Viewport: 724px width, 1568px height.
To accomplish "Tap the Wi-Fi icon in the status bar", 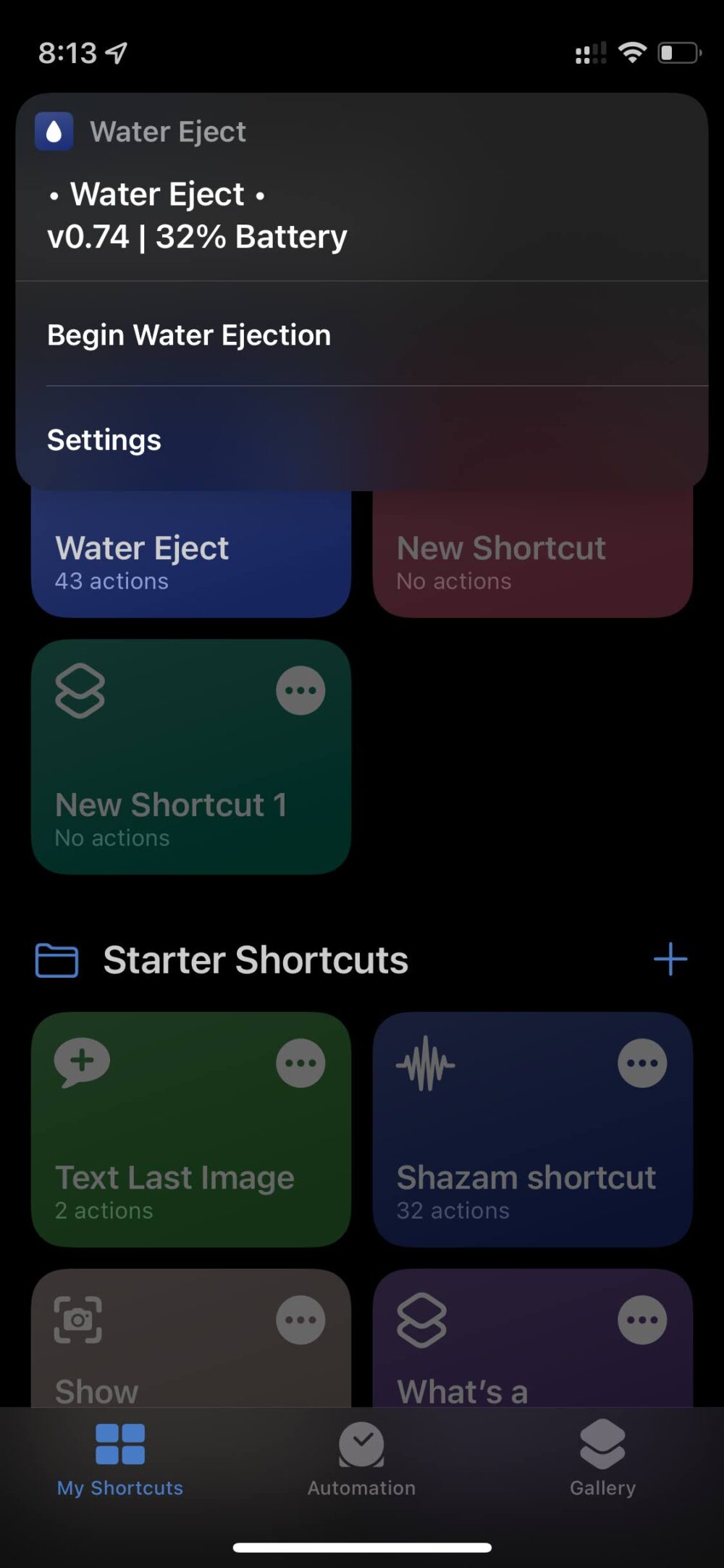I will [x=632, y=51].
